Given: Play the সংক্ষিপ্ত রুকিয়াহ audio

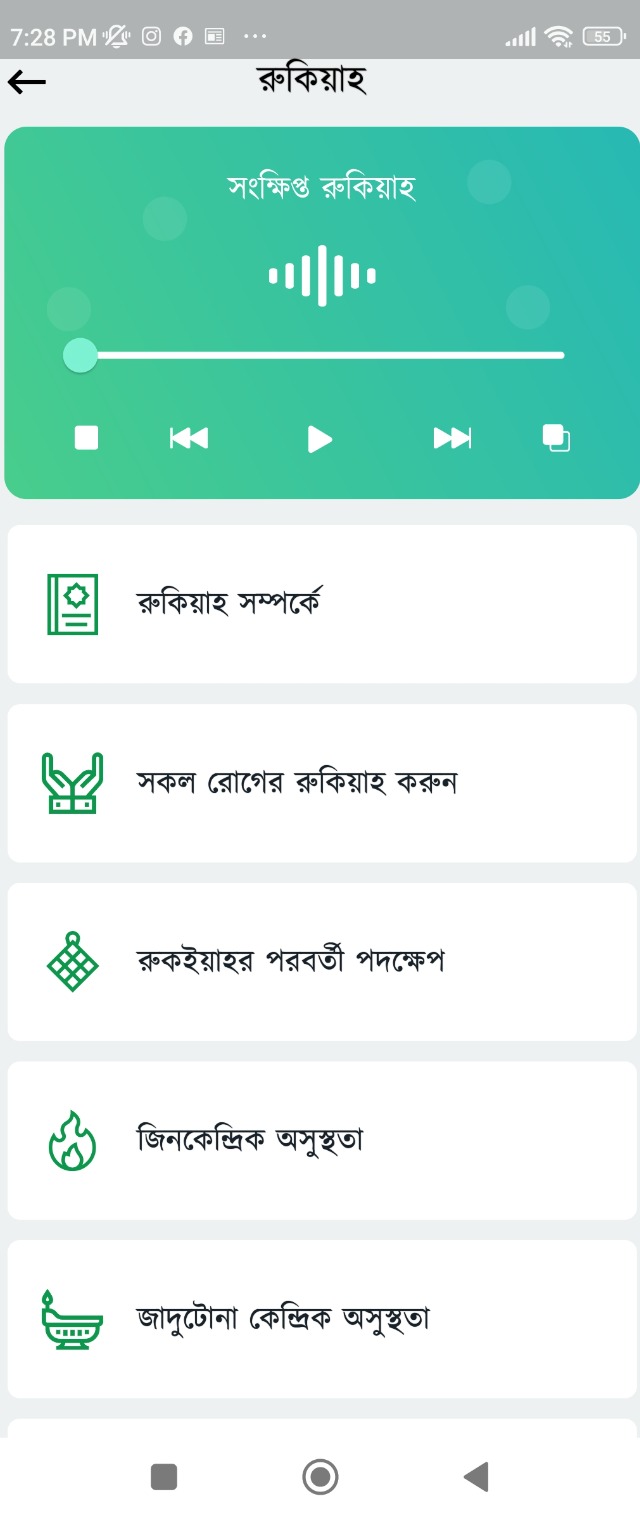Looking at the screenshot, I should [x=319, y=438].
